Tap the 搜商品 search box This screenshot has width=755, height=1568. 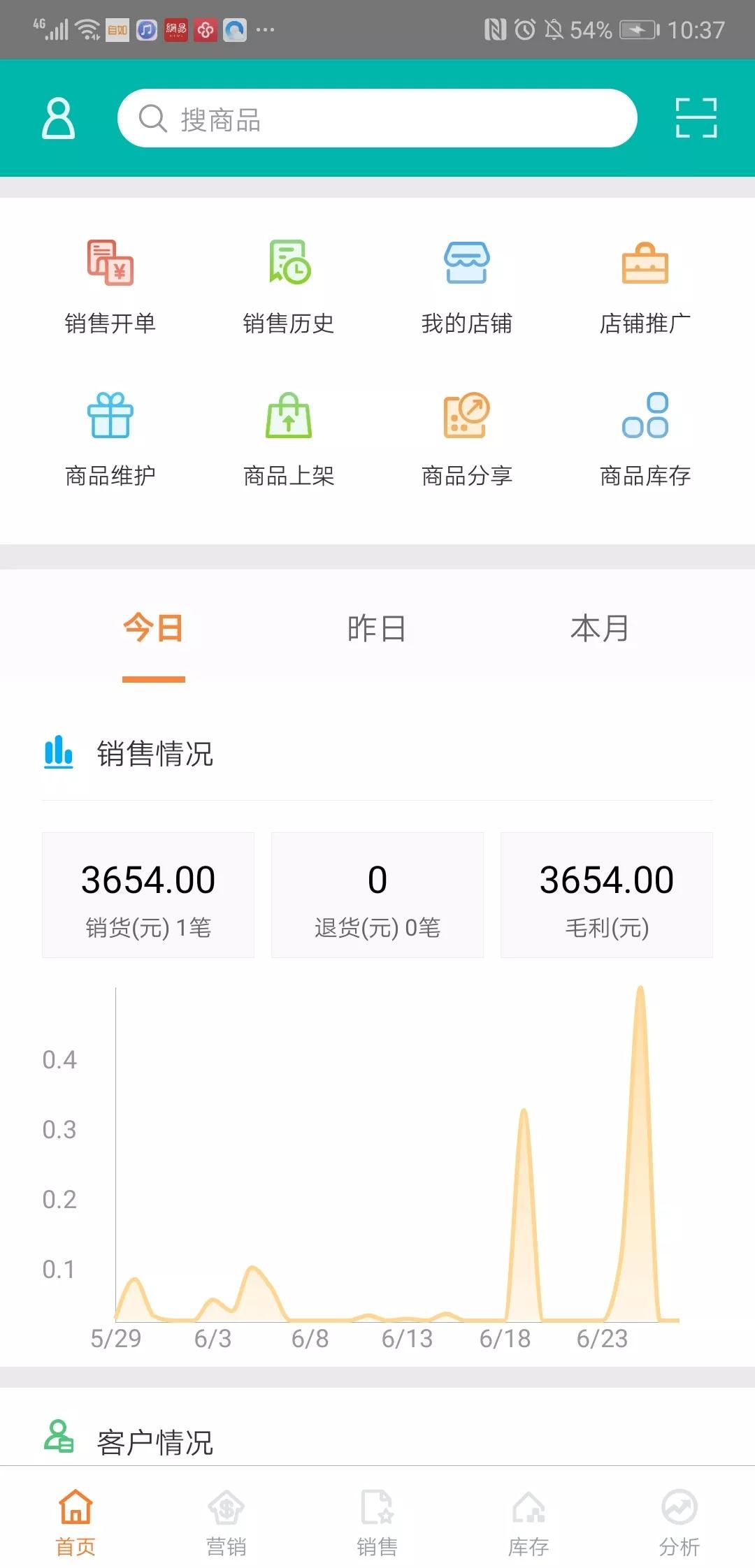tap(377, 118)
